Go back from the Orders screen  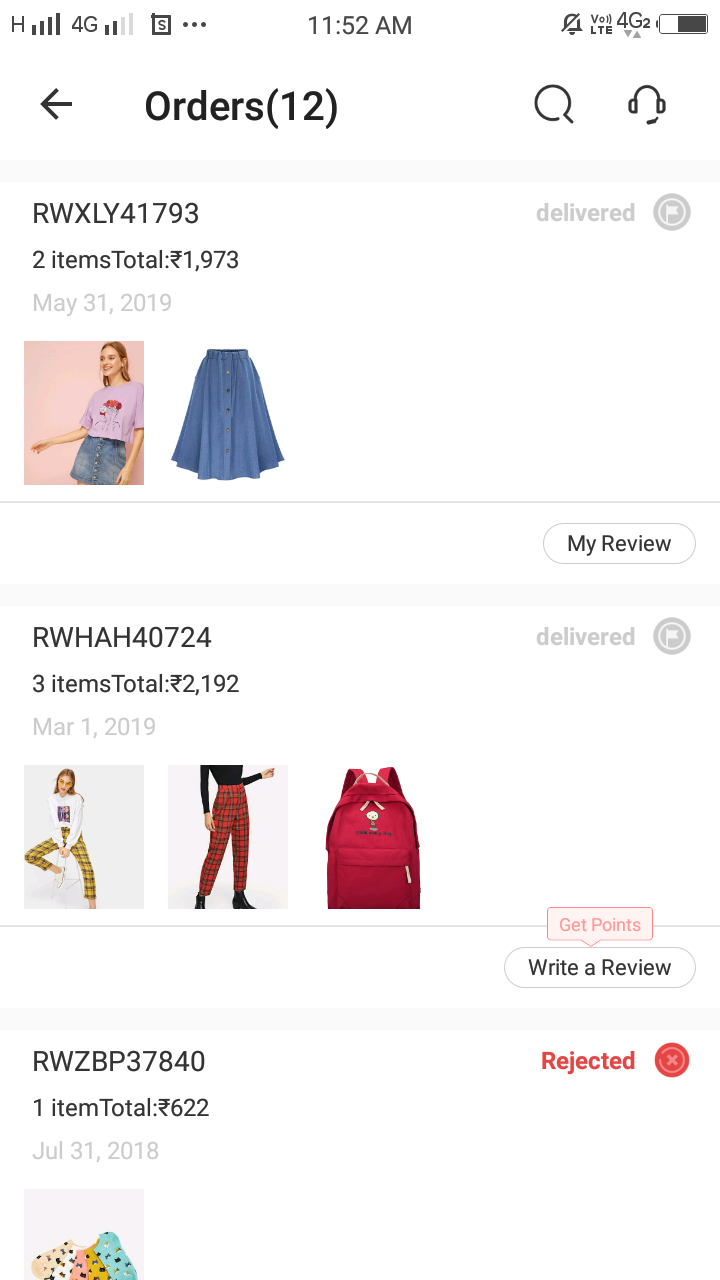(56, 104)
